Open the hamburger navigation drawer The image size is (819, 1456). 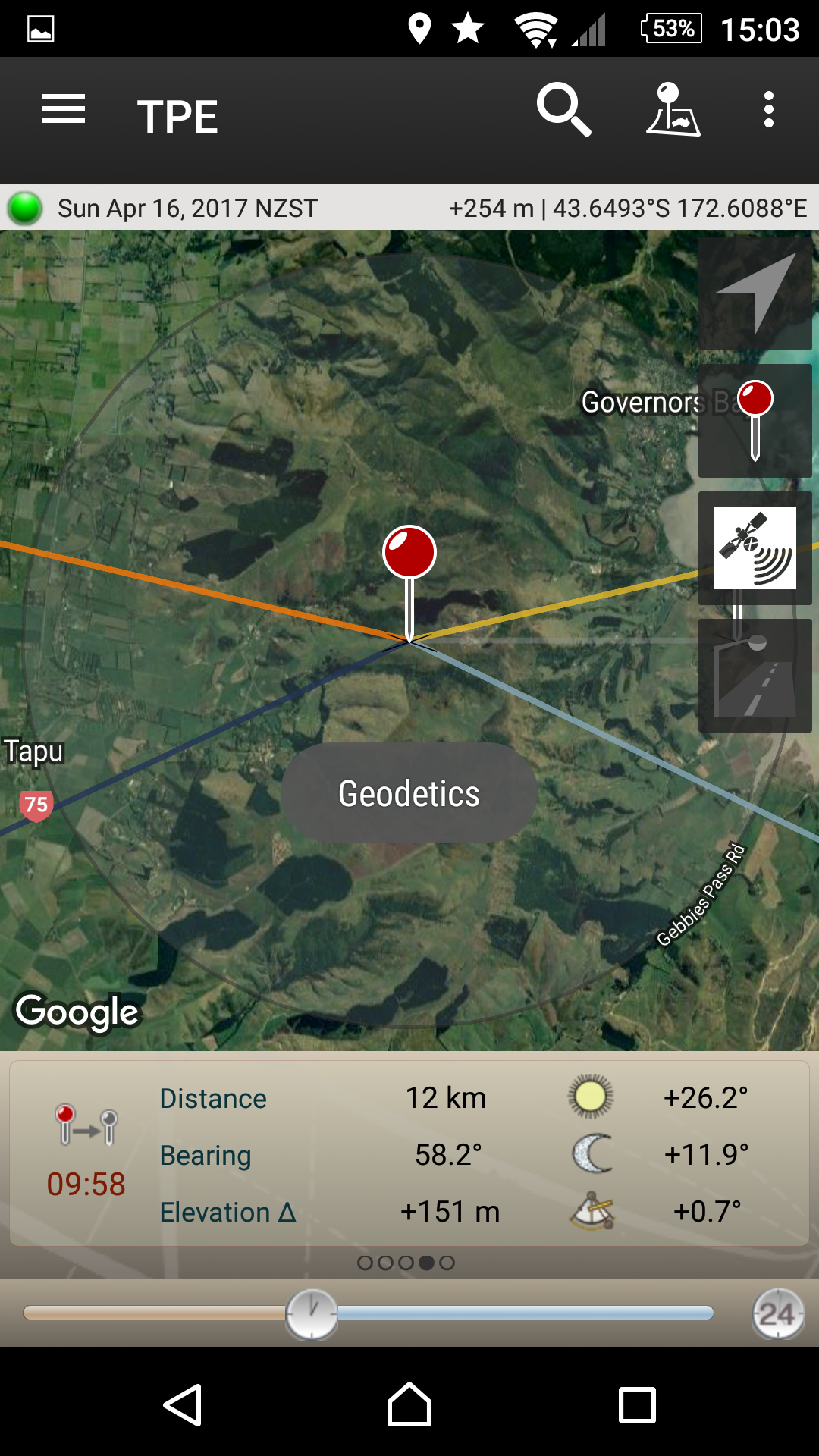[64, 109]
